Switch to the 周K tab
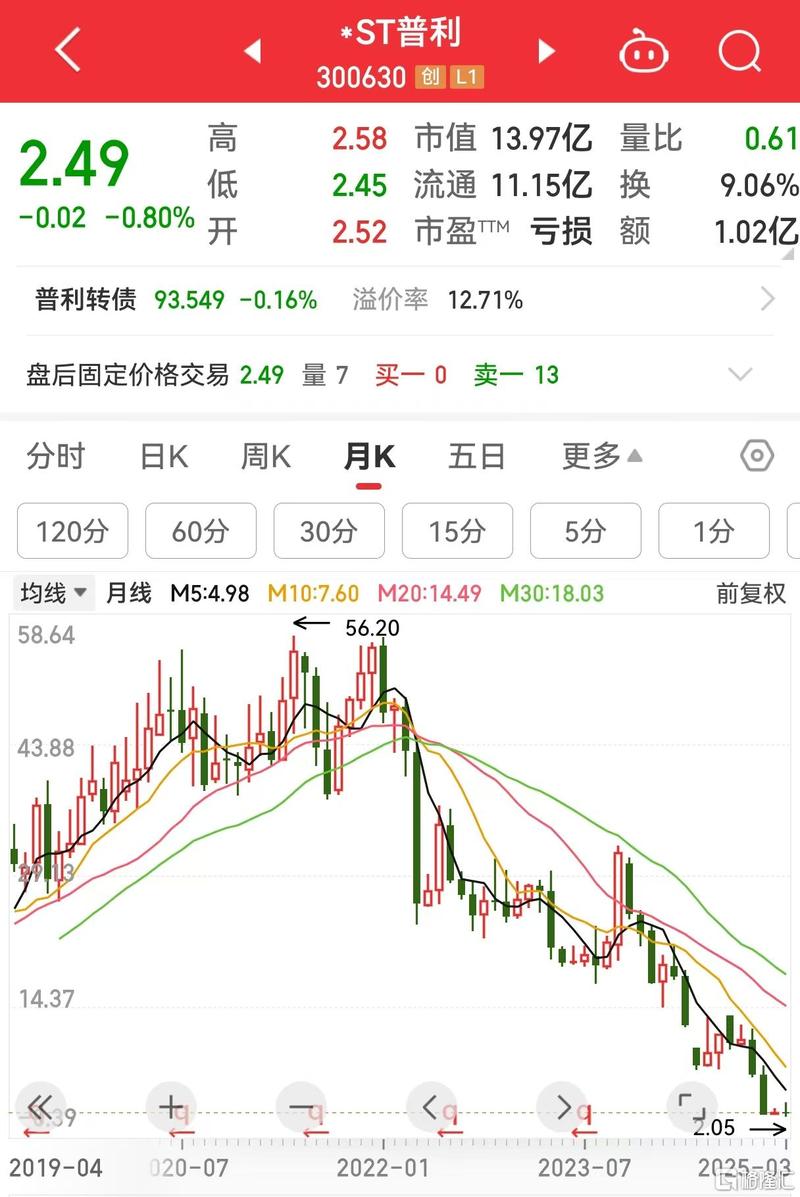The height and width of the screenshot is (1197, 800). (265, 457)
